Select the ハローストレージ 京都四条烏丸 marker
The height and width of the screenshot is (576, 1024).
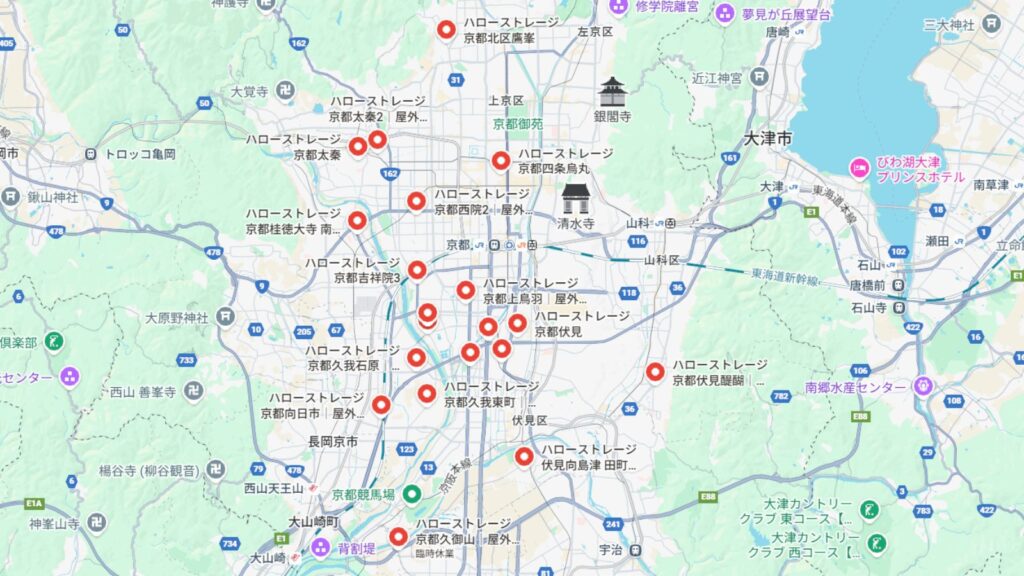click(x=501, y=159)
